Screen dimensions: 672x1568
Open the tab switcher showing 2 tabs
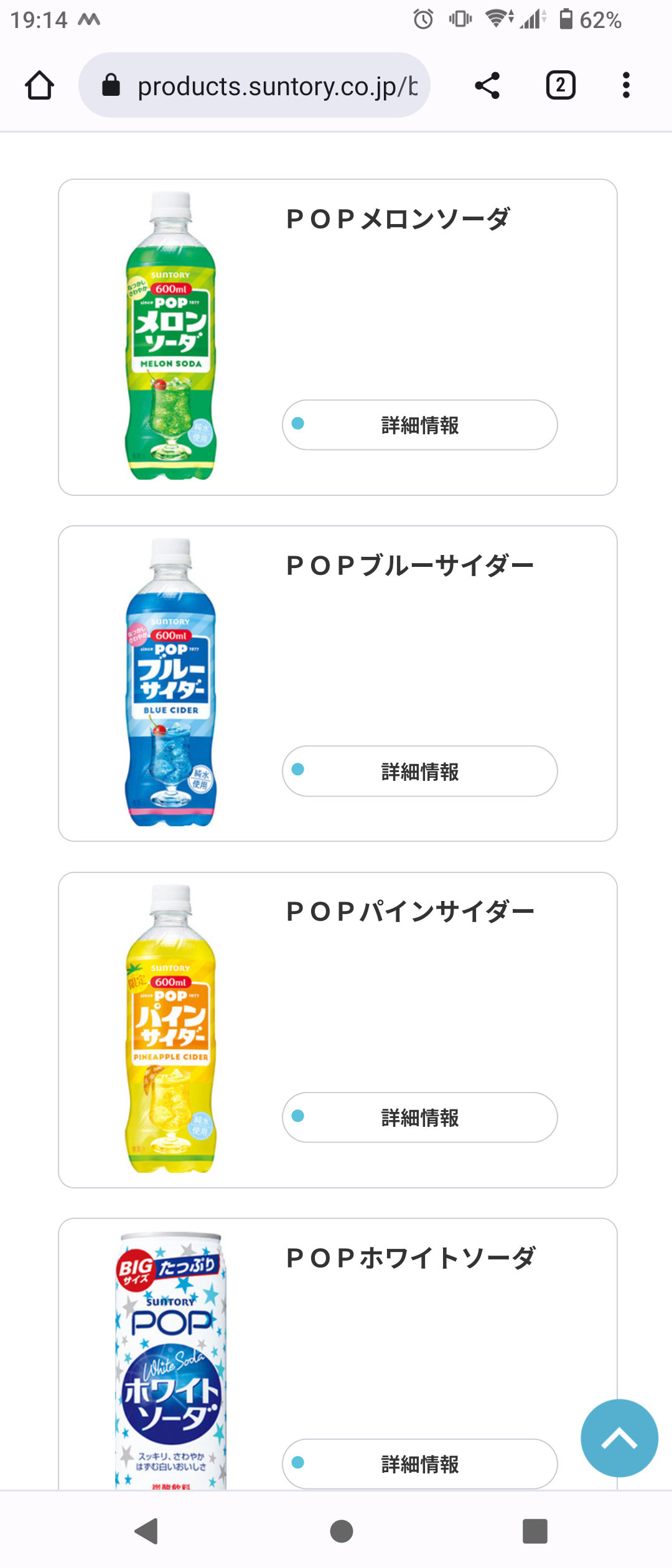click(560, 85)
